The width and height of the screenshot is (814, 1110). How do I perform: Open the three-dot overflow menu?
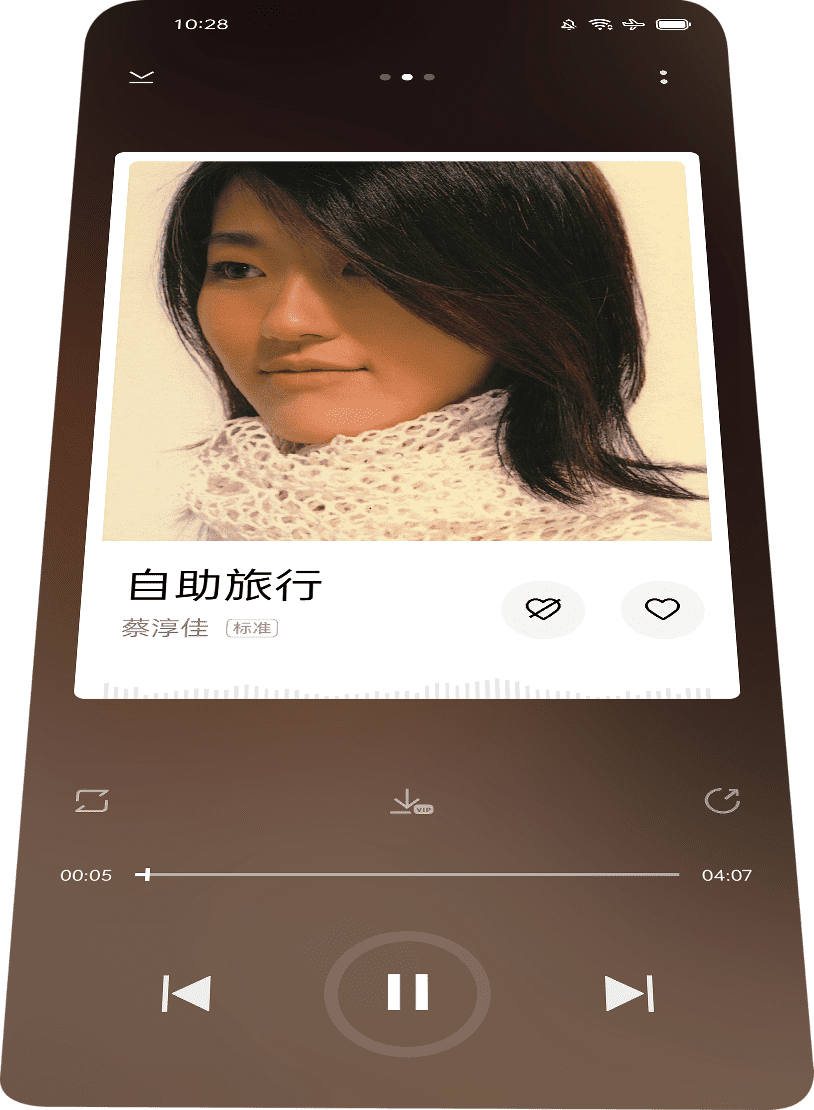(664, 77)
